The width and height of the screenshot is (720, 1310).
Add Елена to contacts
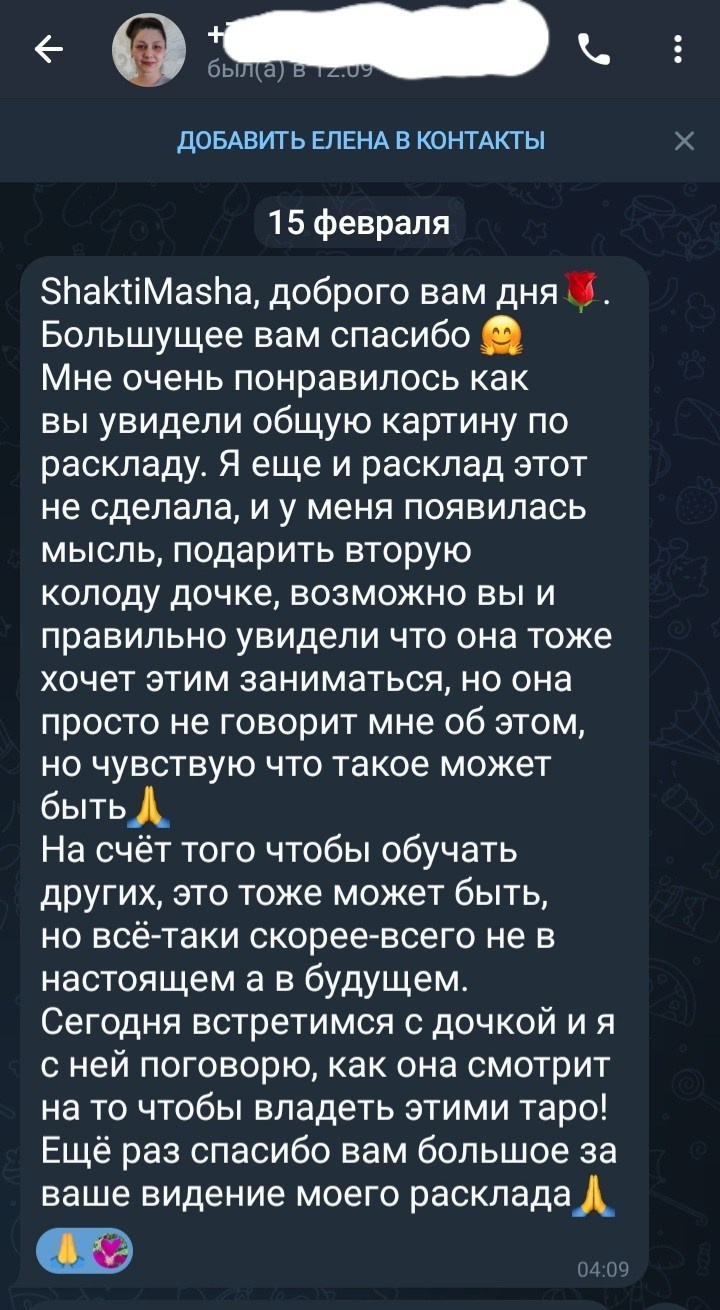[360, 140]
